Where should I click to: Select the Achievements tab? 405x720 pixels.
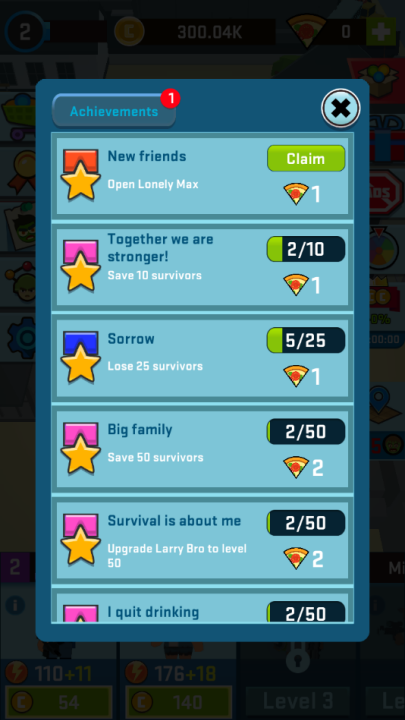click(x=114, y=111)
